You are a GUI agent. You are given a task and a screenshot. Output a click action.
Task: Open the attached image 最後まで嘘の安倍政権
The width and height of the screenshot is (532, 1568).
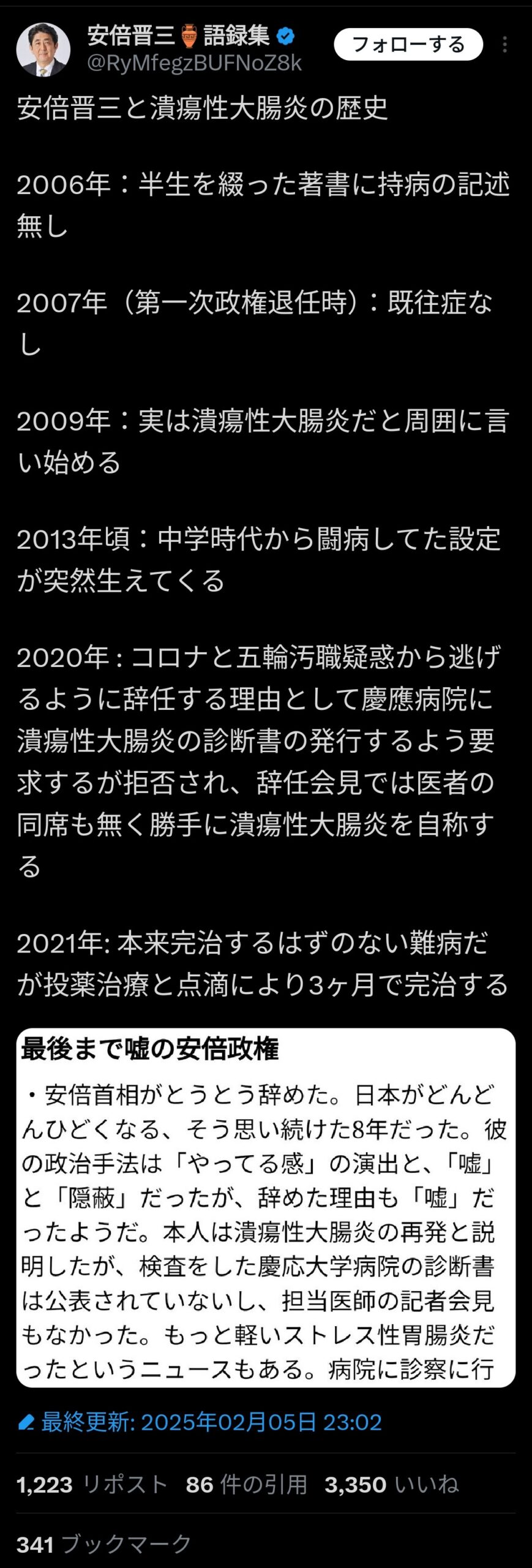click(x=266, y=1207)
